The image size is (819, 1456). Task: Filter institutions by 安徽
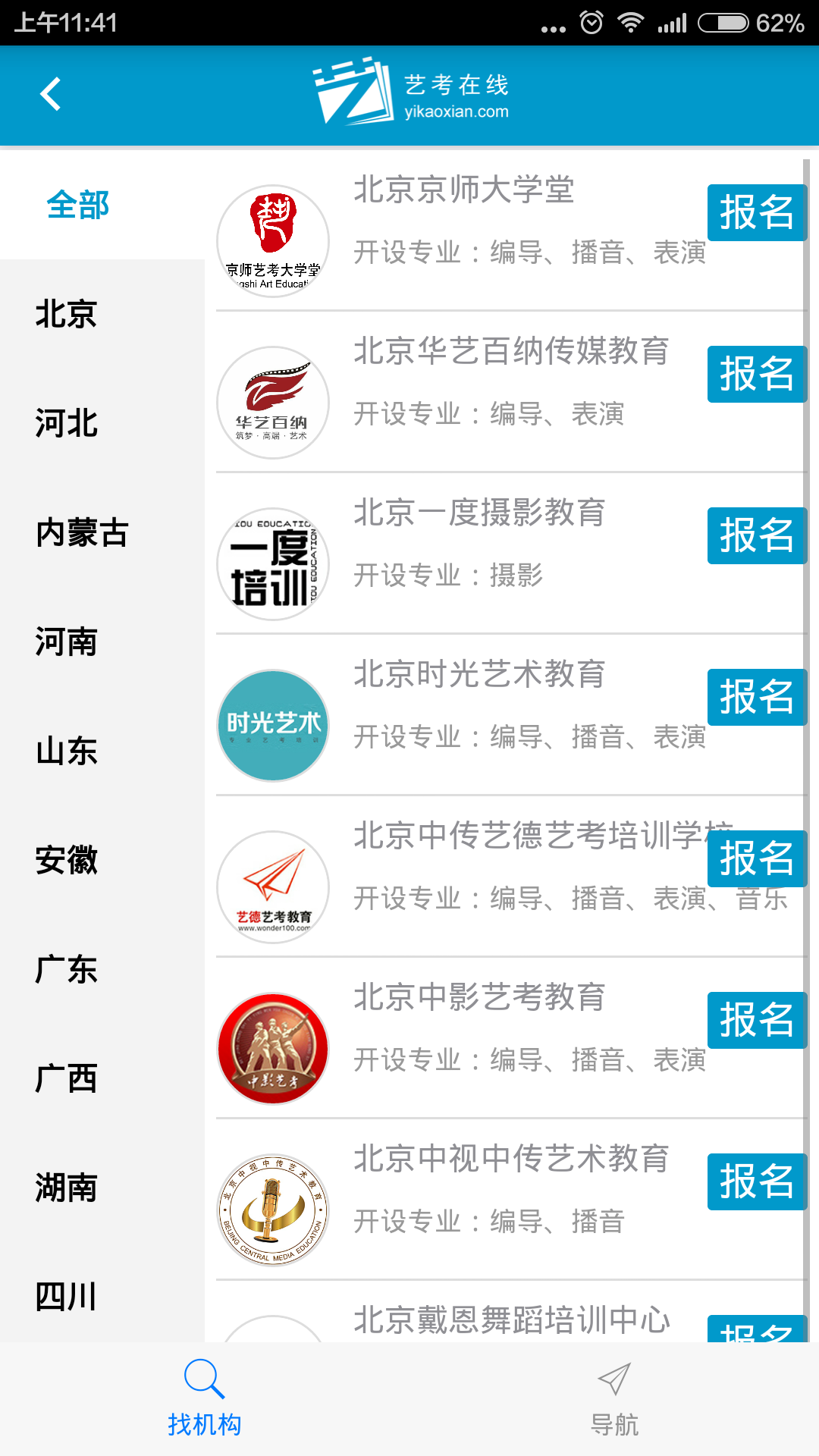pos(67,860)
